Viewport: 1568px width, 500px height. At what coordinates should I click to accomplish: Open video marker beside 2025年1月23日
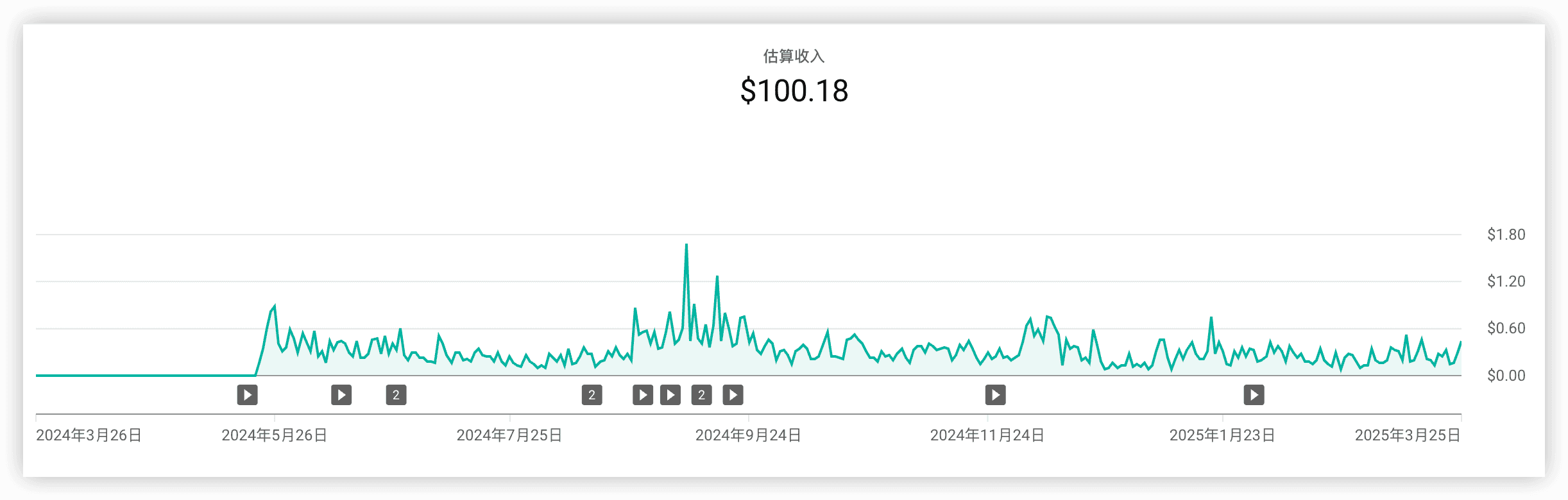(x=1254, y=395)
